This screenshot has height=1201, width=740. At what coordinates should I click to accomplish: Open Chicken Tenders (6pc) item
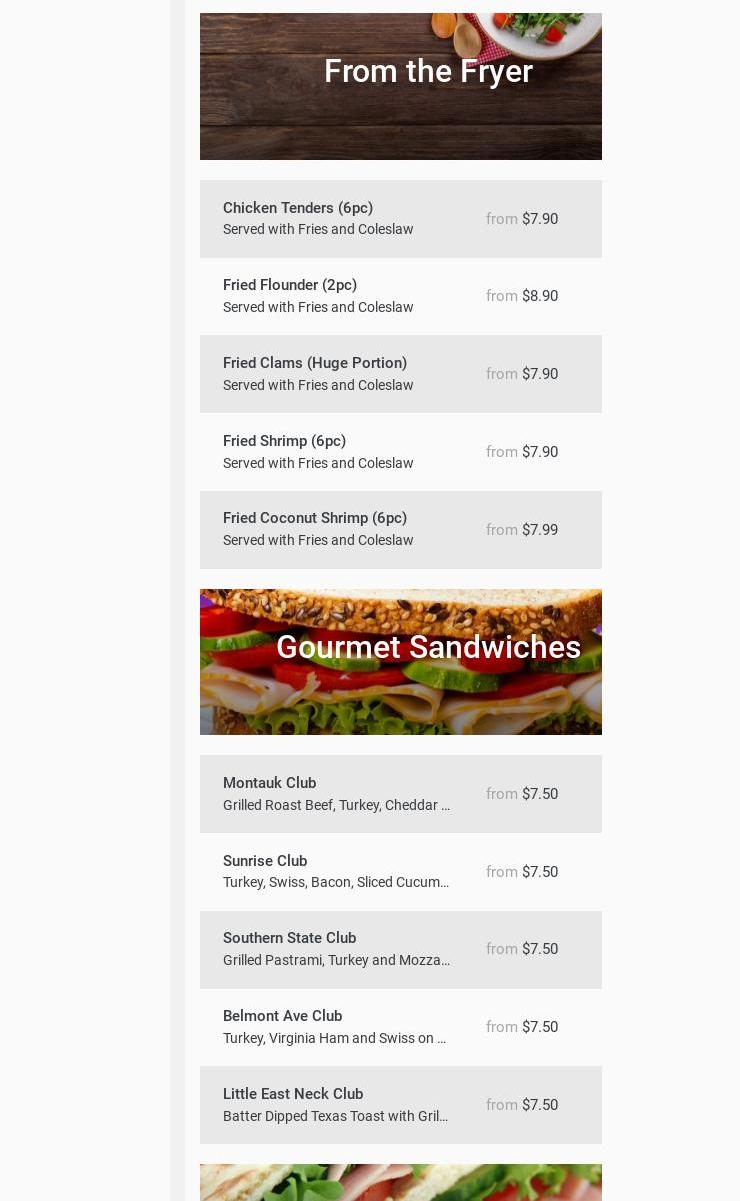pos(400,219)
